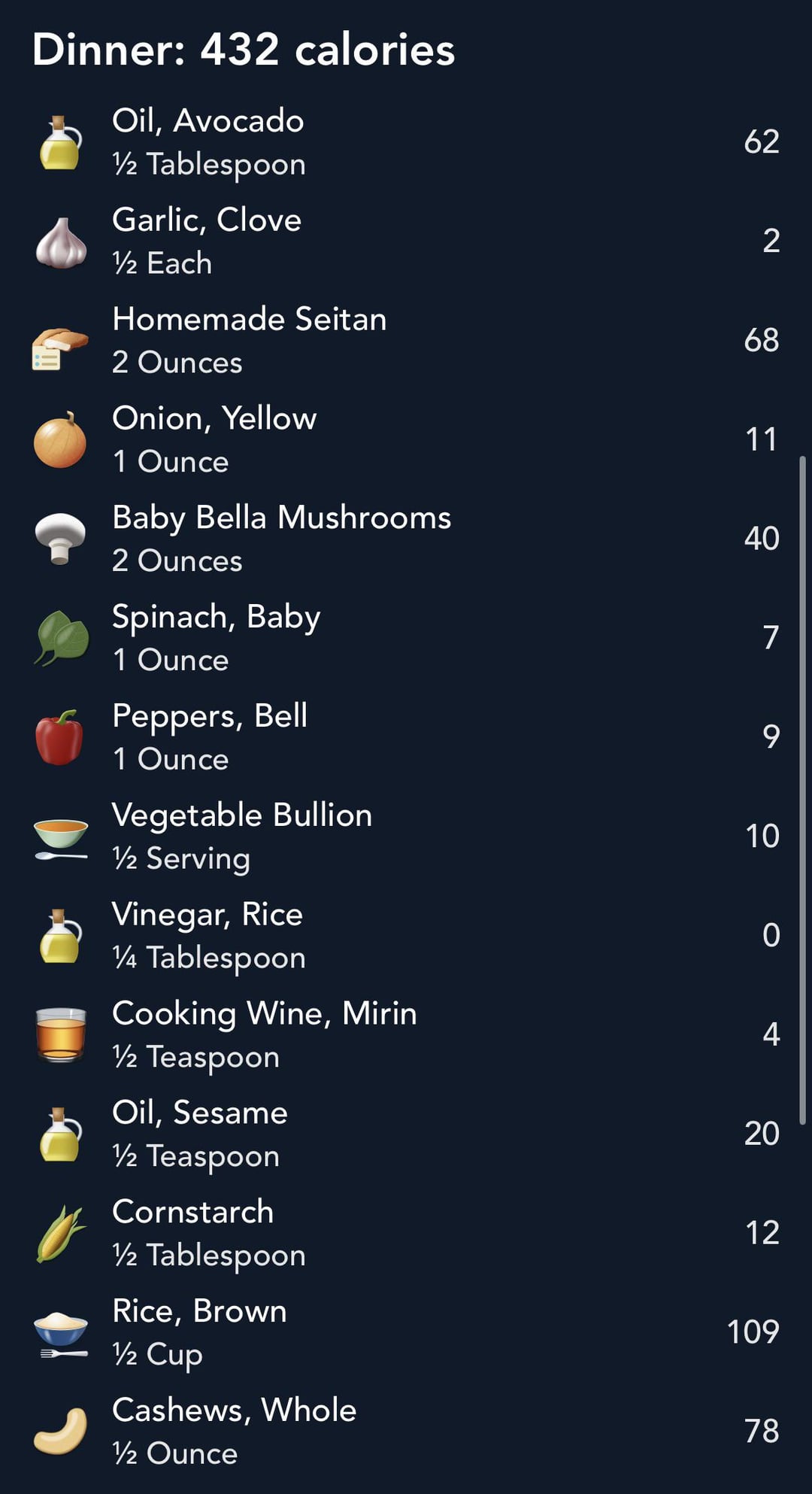The height and width of the screenshot is (1494, 812).
Task: Open the Vinegar, Rice row
Action: (x=406, y=936)
